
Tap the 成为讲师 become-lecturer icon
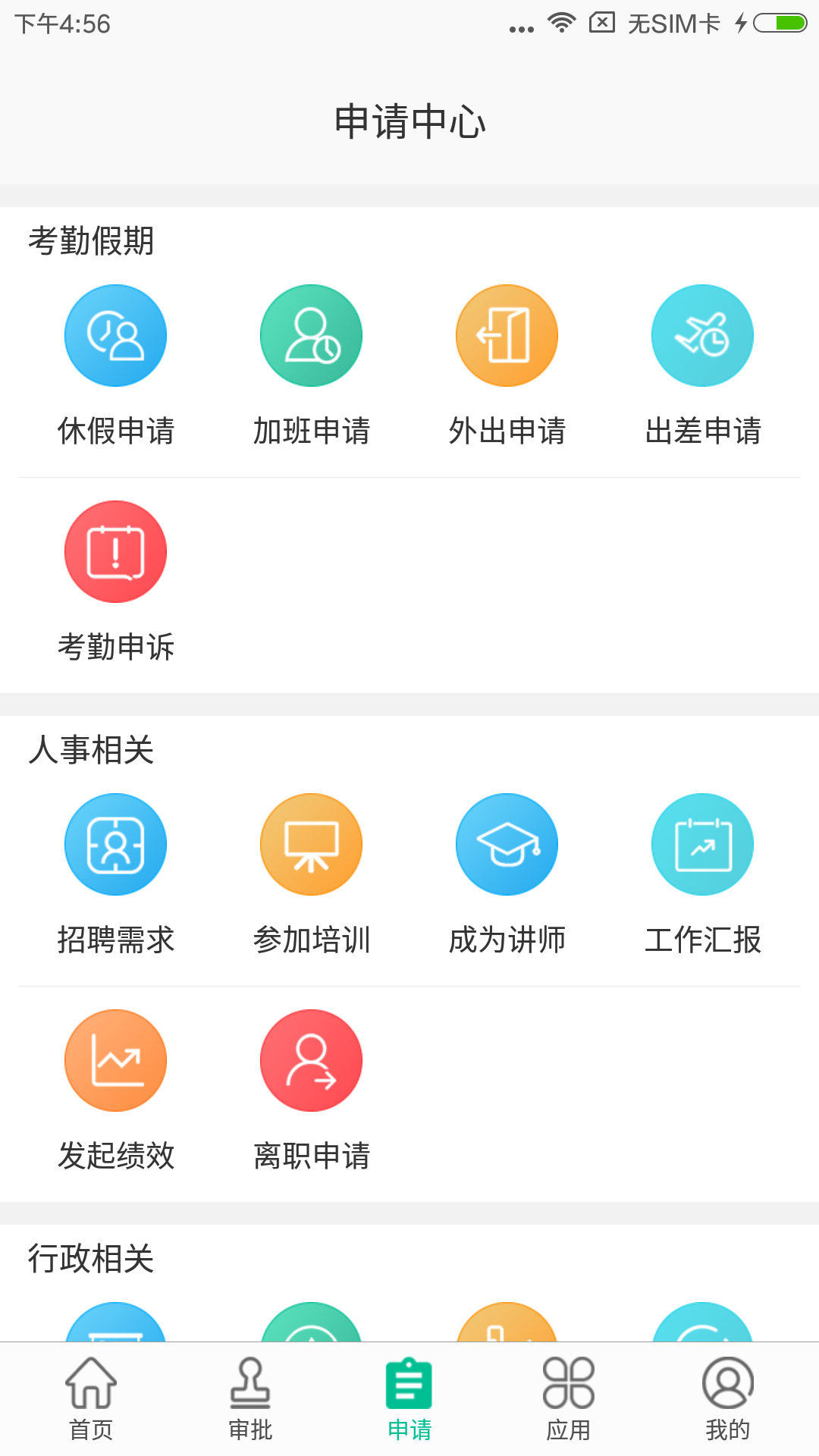point(507,845)
